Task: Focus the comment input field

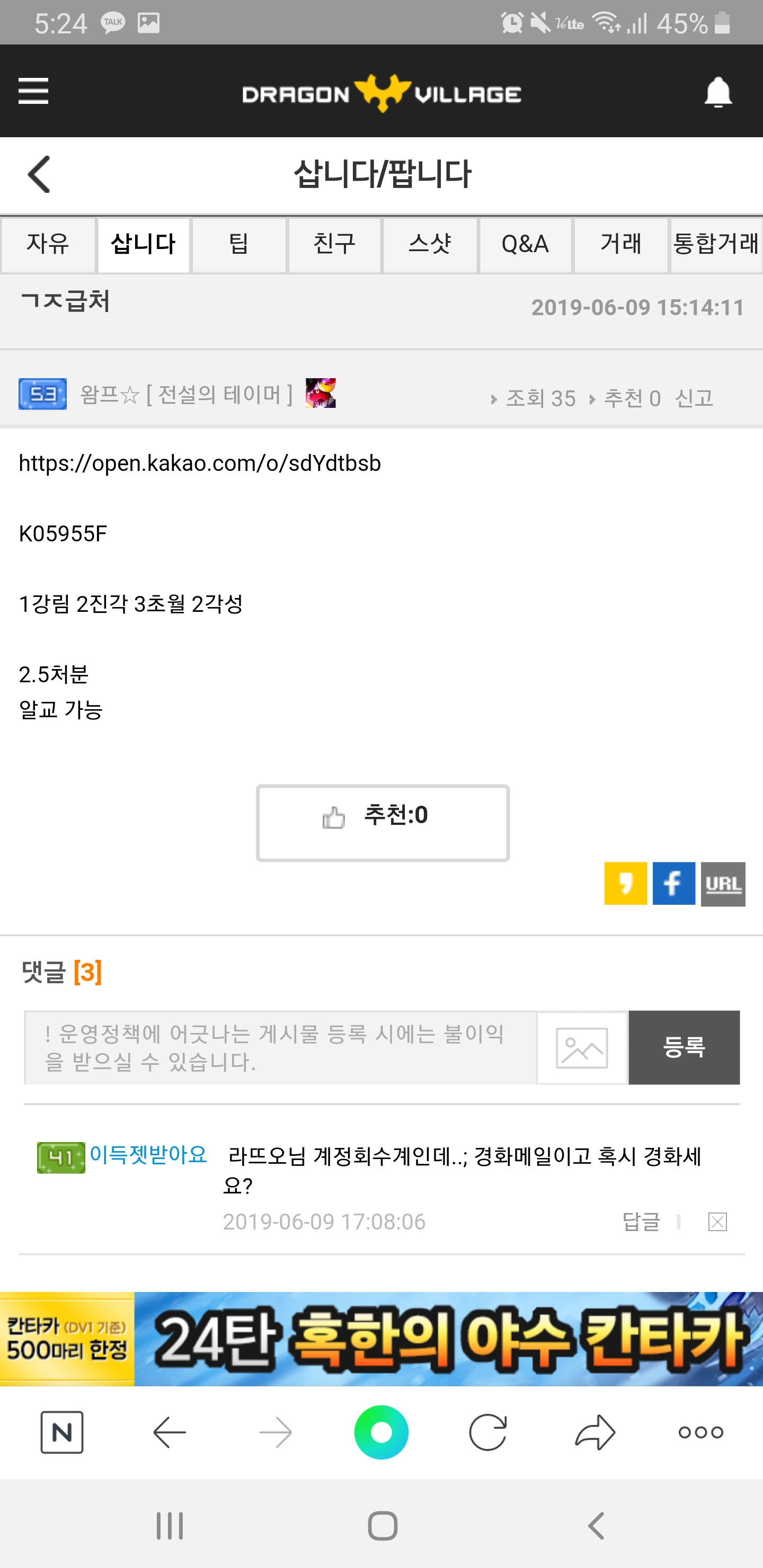Action: pos(280,1048)
